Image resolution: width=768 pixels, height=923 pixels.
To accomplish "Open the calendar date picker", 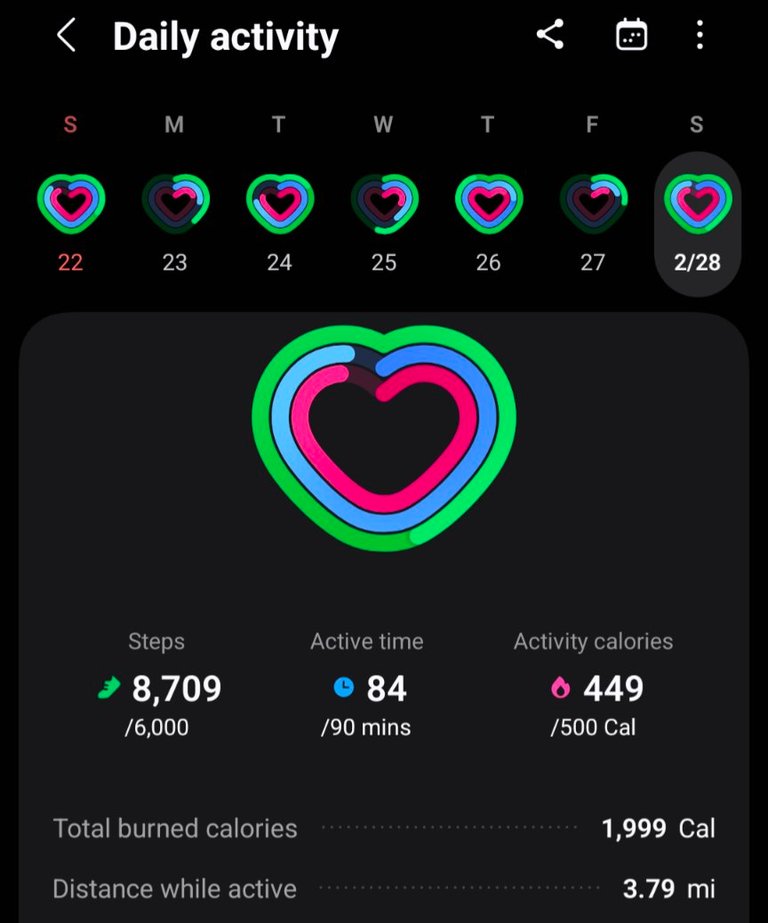I will coord(630,36).
